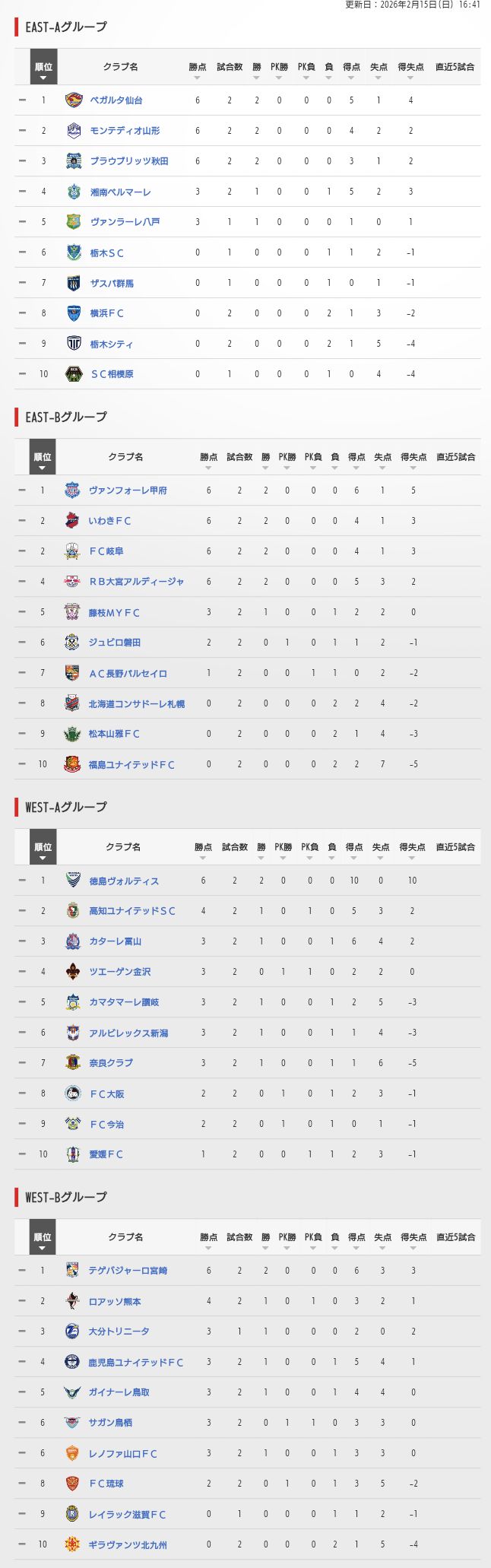The image size is (491, 1568).
Task: Open the モンテディオ山形 club link
Action: pos(125,131)
